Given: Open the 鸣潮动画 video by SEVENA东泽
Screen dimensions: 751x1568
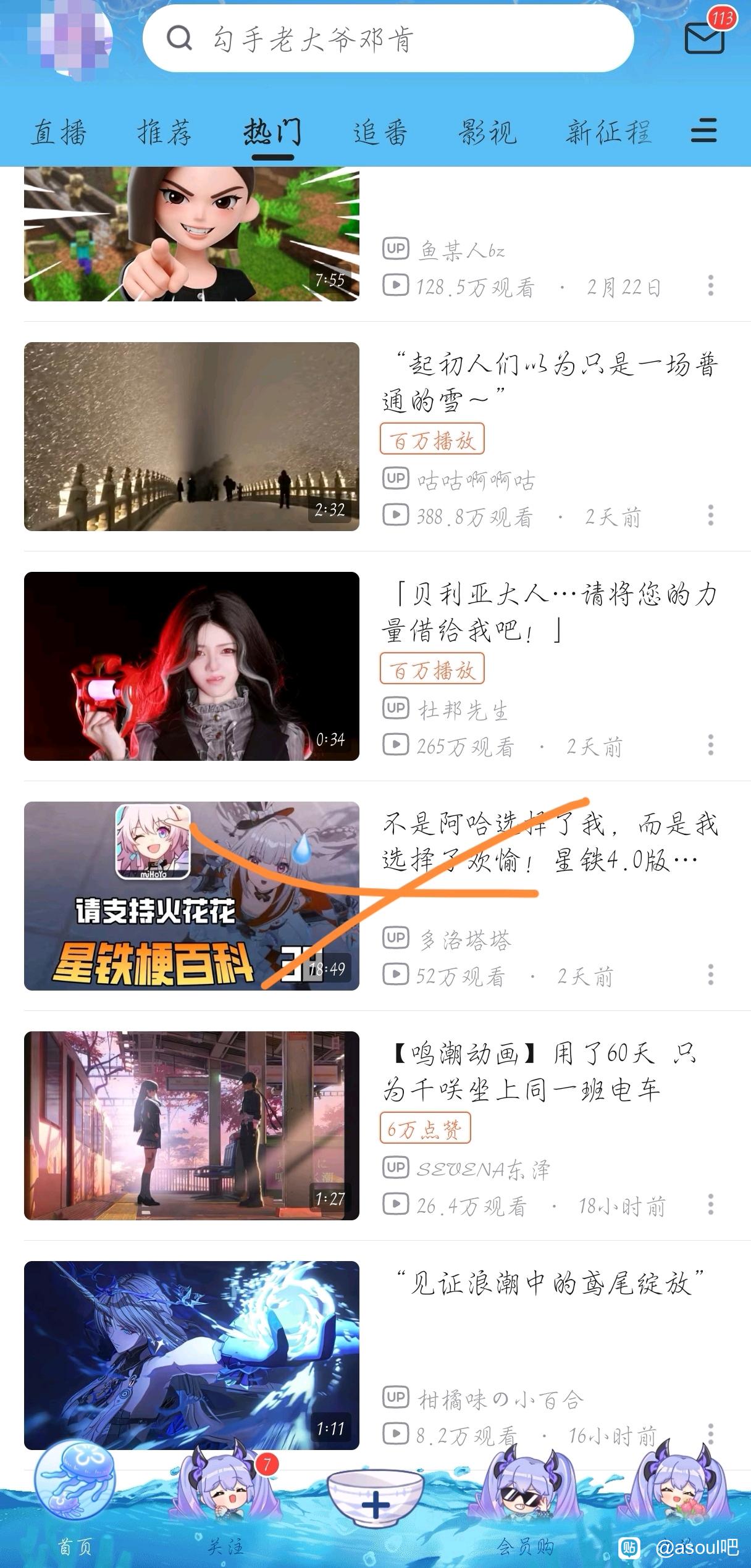Looking at the screenshot, I should click(191, 1126).
